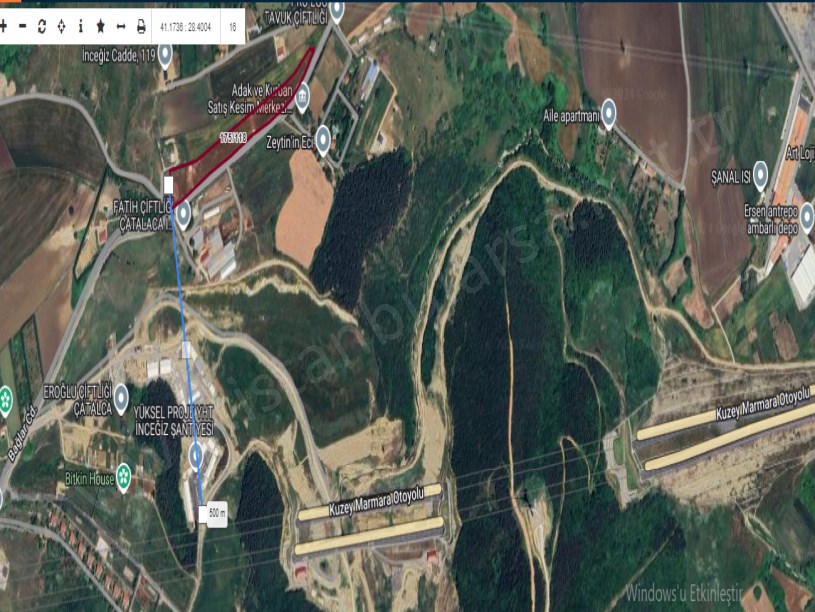
Task: Zoom out of the map
Action: [23, 27]
